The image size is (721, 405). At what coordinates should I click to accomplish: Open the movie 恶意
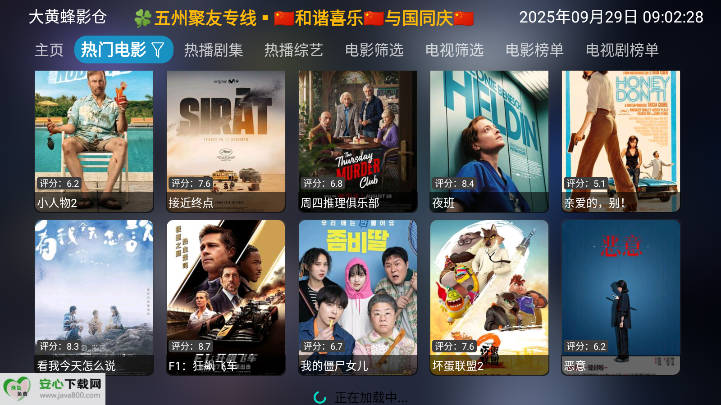click(x=620, y=295)
